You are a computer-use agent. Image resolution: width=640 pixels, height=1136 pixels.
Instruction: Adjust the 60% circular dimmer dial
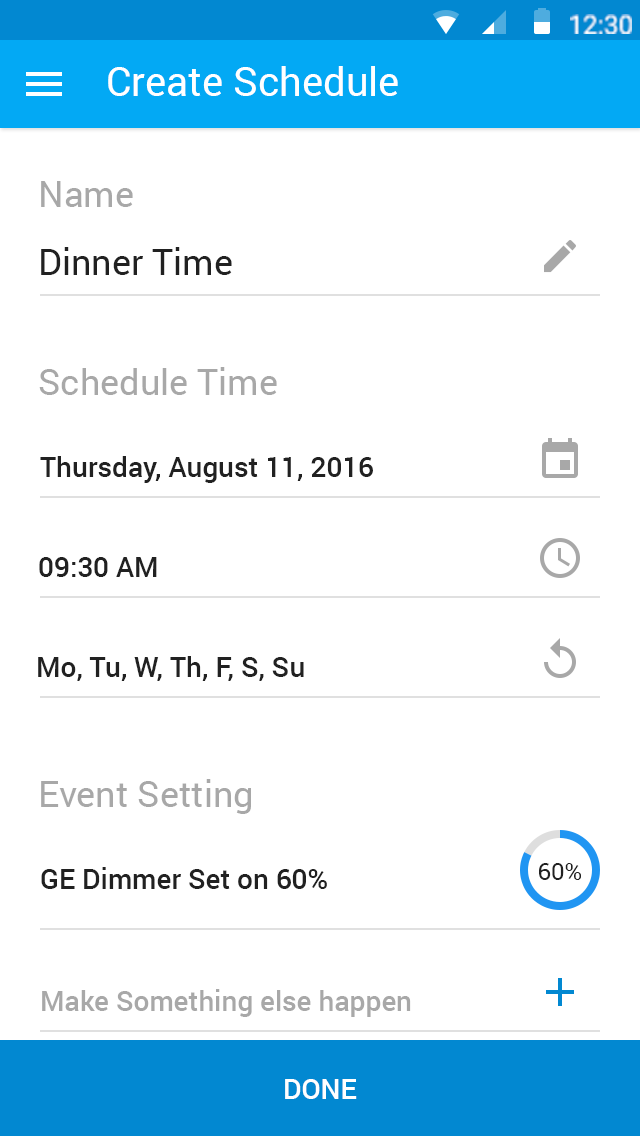pyautogui.click(x=560, y=870)
